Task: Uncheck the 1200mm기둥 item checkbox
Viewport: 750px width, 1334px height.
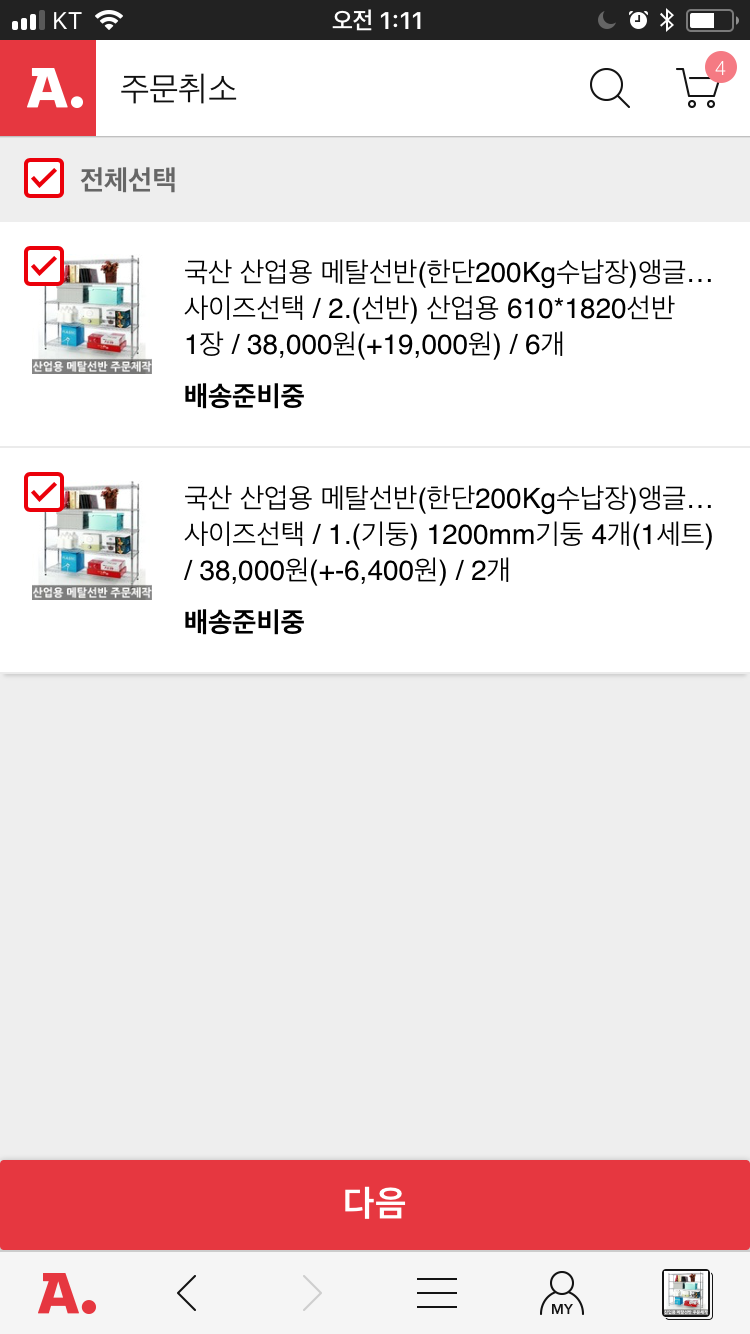Action: (44, 492)
